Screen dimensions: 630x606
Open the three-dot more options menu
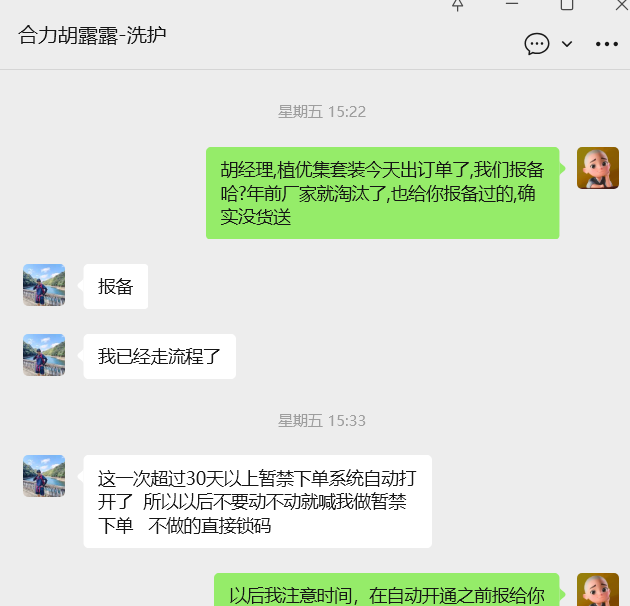pos(607,44)
